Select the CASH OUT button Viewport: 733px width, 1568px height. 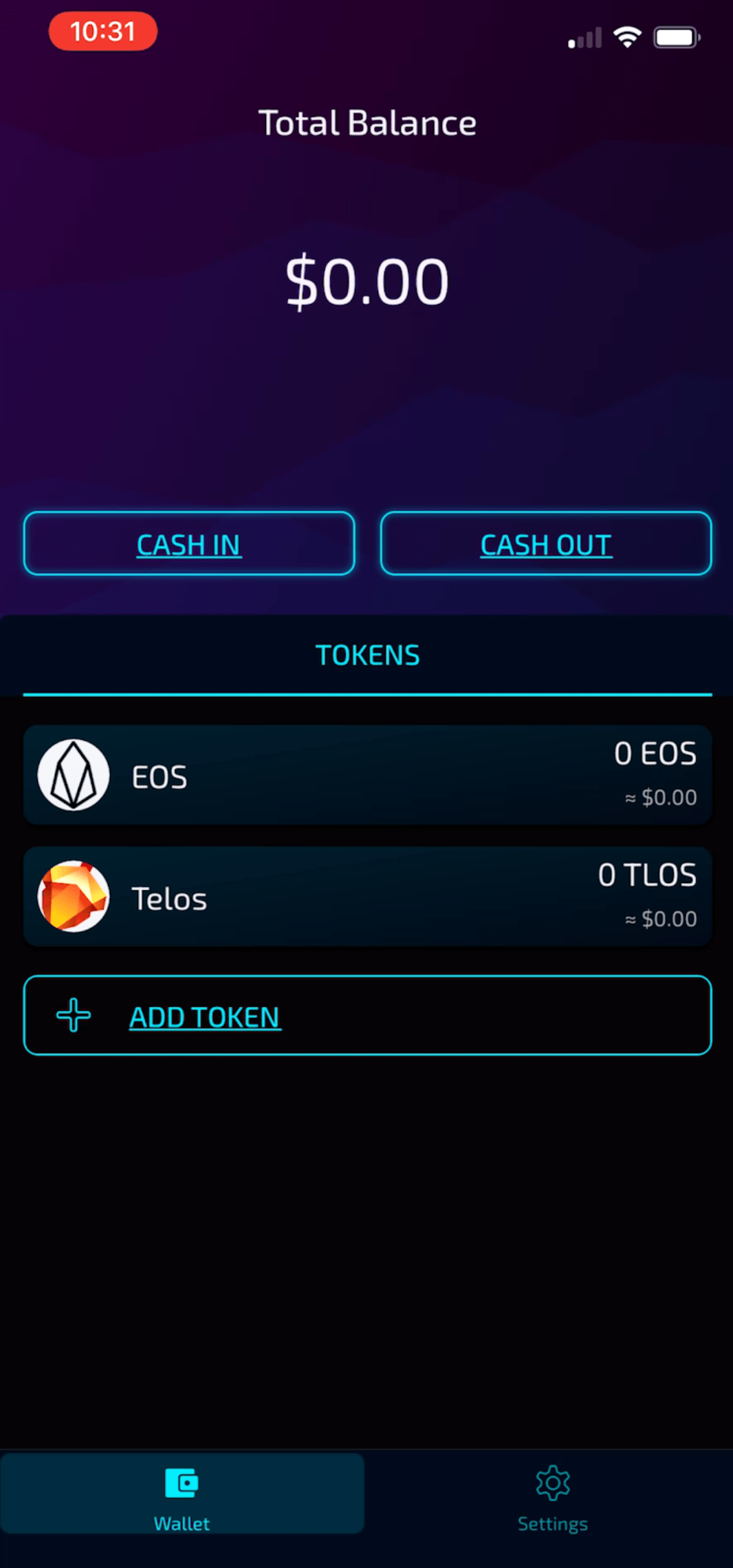click(546, 543)
